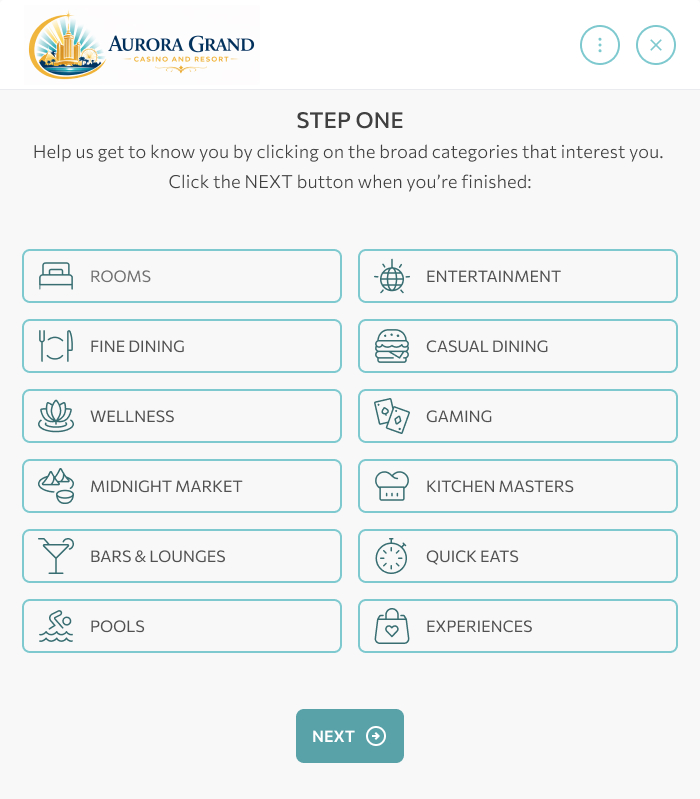Close the Aurora Grand survey
Viewport: 700px width, 799px height.
[x=656, y=45]
